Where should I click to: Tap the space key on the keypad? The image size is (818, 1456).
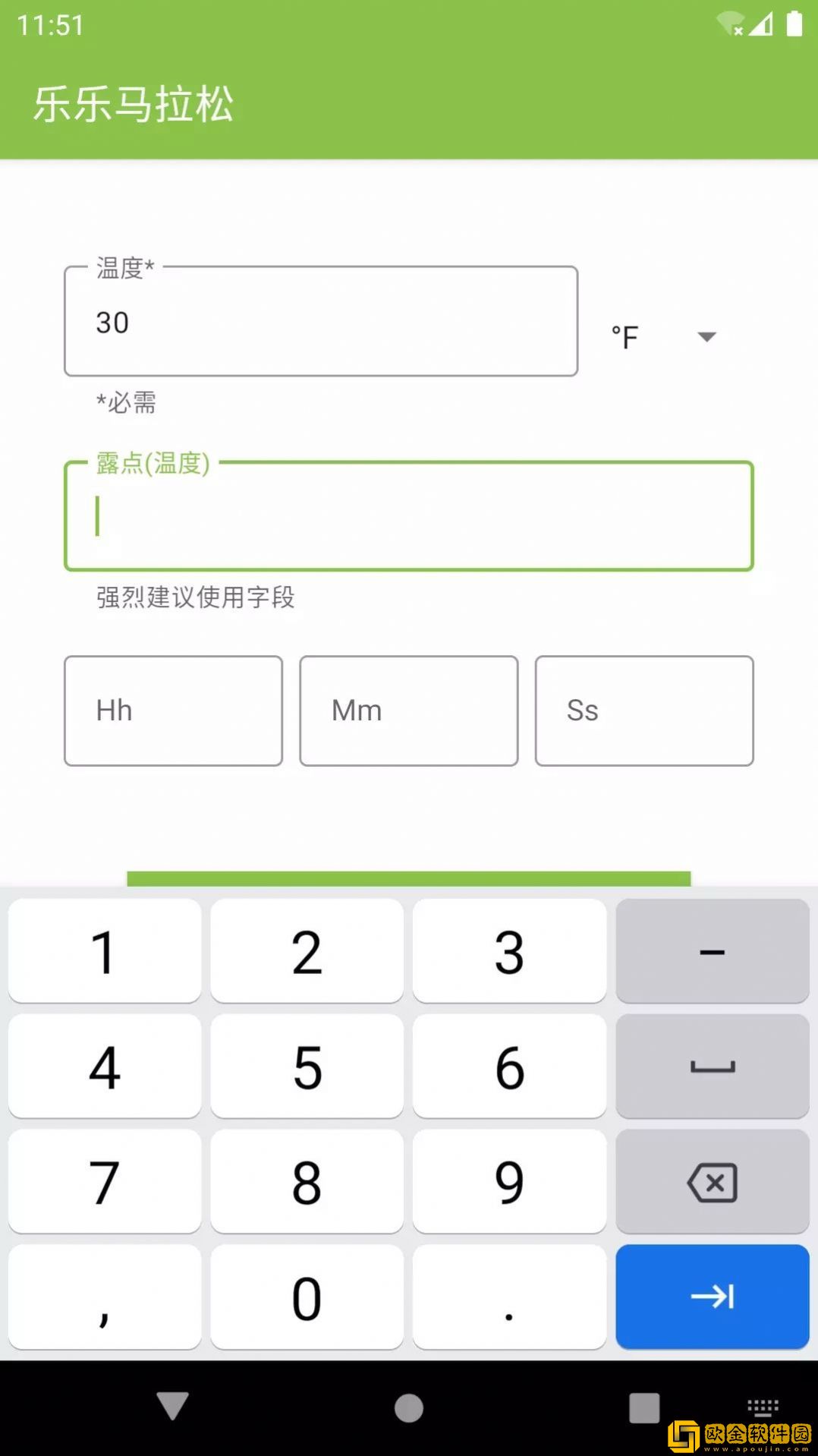[x=711, y=1067]
